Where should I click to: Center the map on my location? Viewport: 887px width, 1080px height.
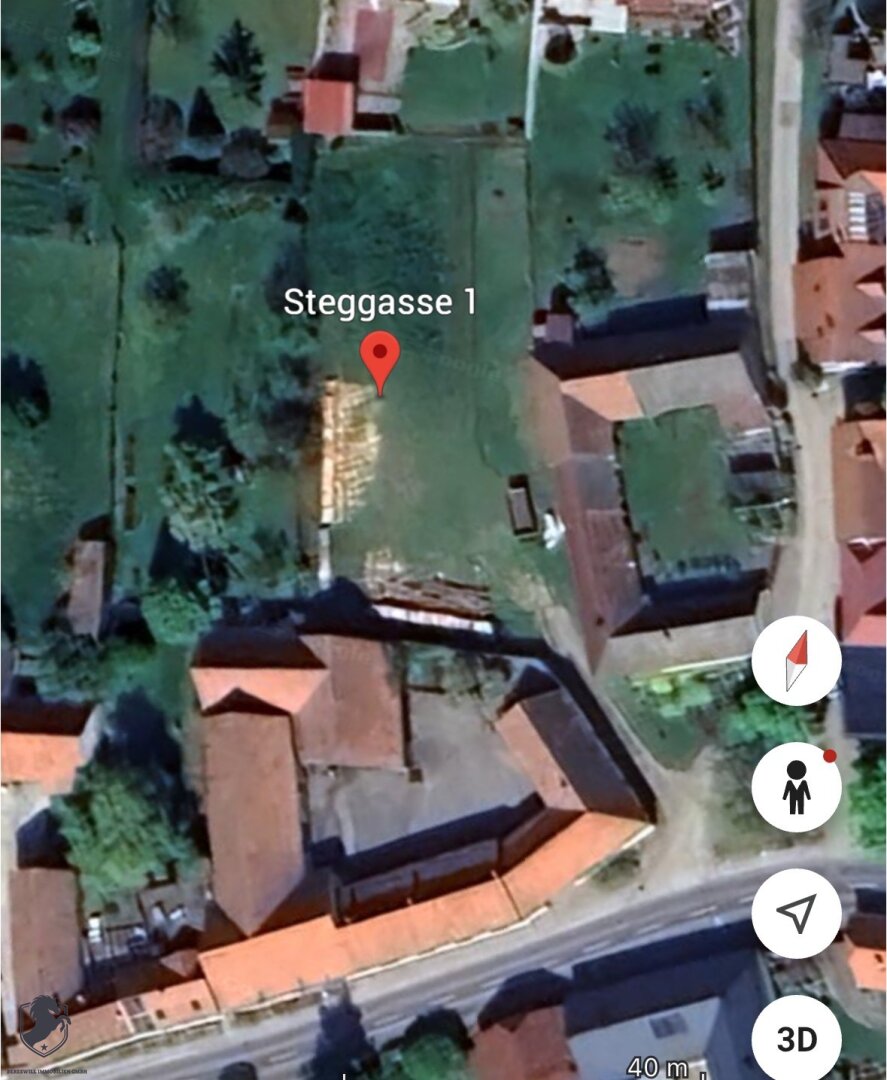coord(796,913)
